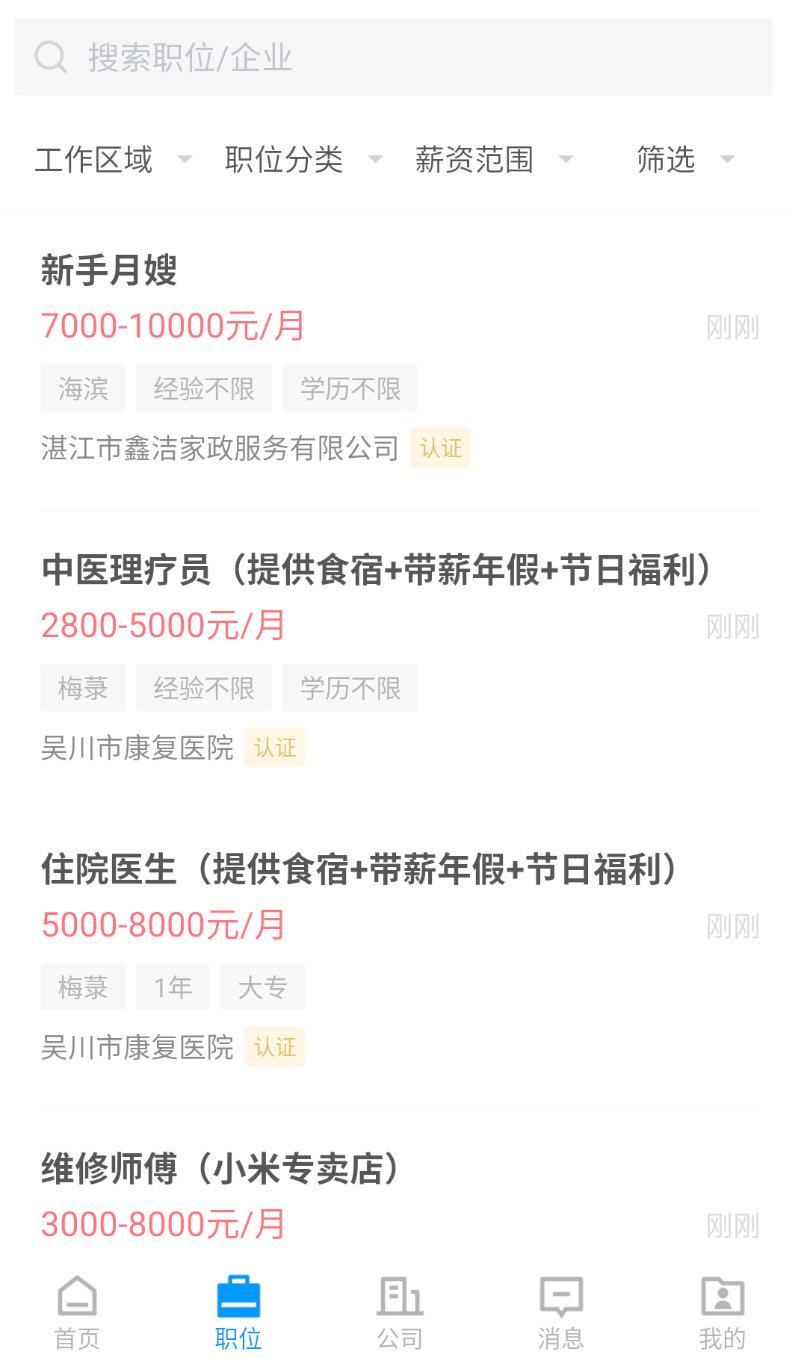Open the 消息 messages tab

pyautogui.click(x=561, y=1313)
